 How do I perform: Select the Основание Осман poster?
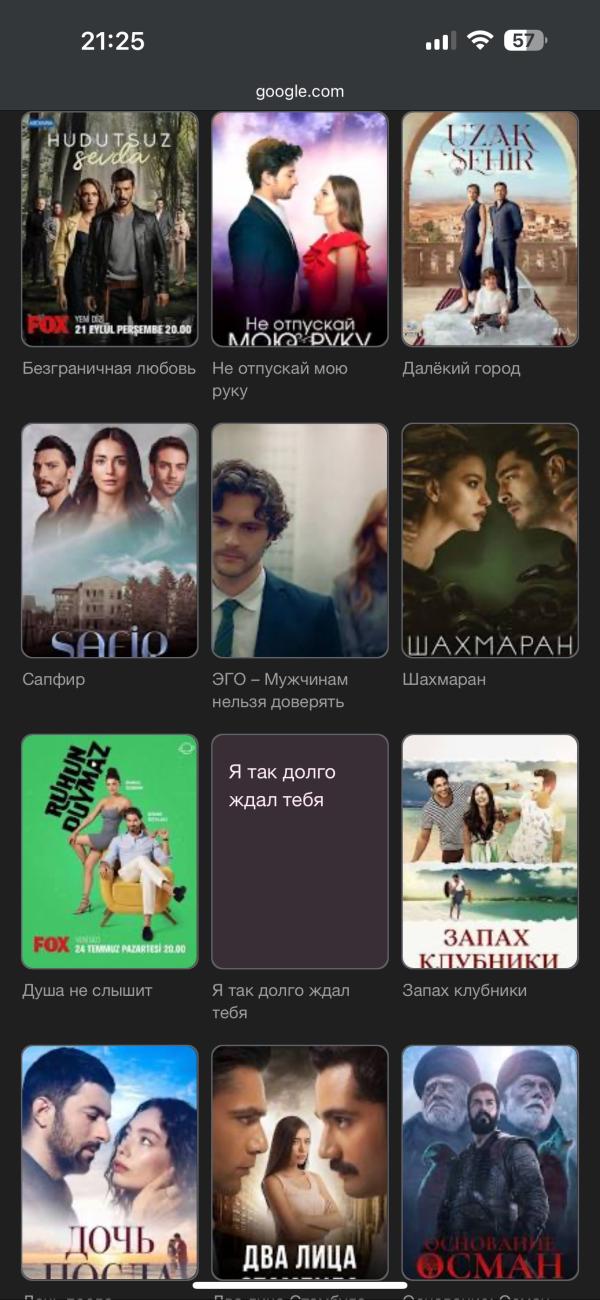490,1160
